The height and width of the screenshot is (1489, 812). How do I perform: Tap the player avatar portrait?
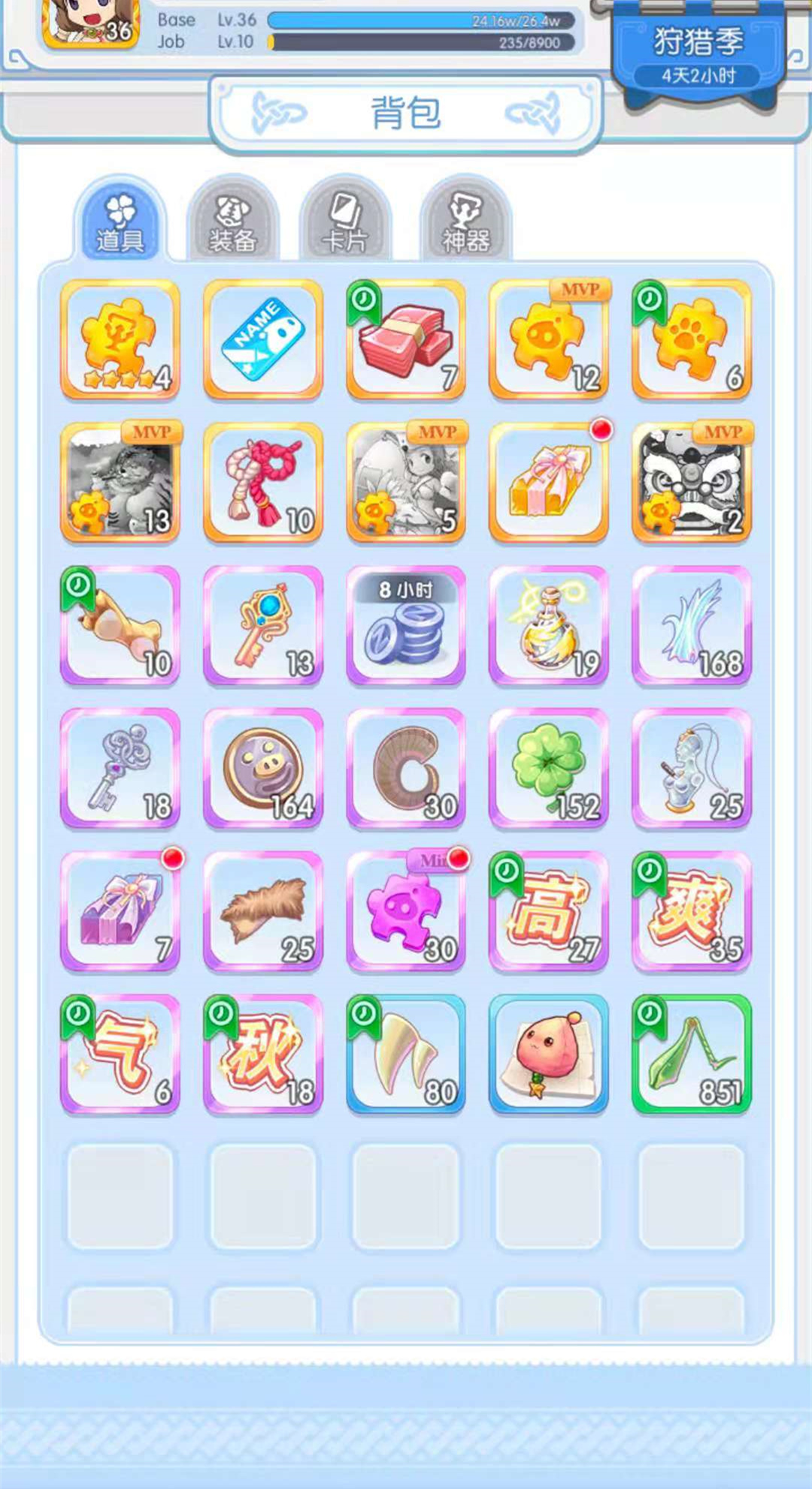click(90, 24)
